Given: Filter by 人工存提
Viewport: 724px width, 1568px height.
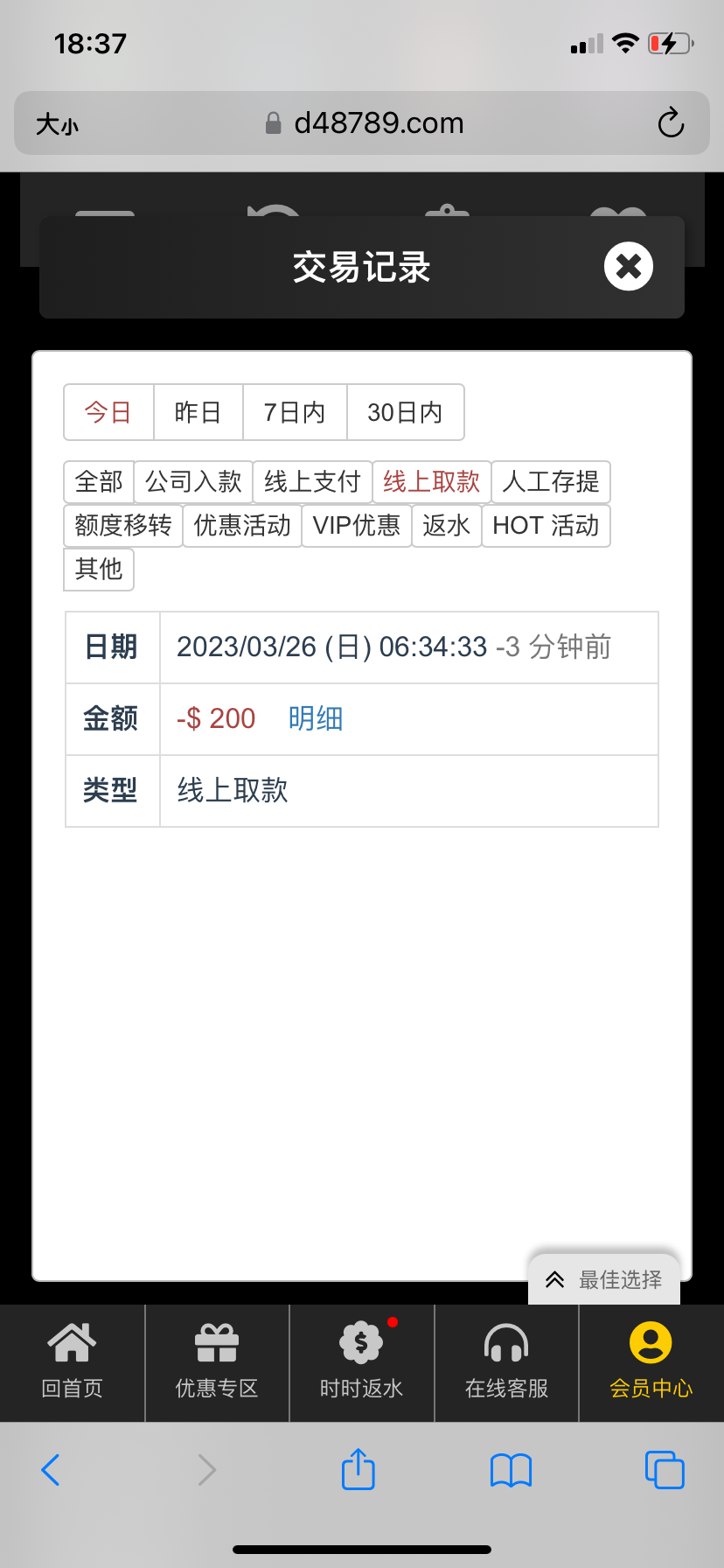Looking at the screenshot, I should (551, 481).
